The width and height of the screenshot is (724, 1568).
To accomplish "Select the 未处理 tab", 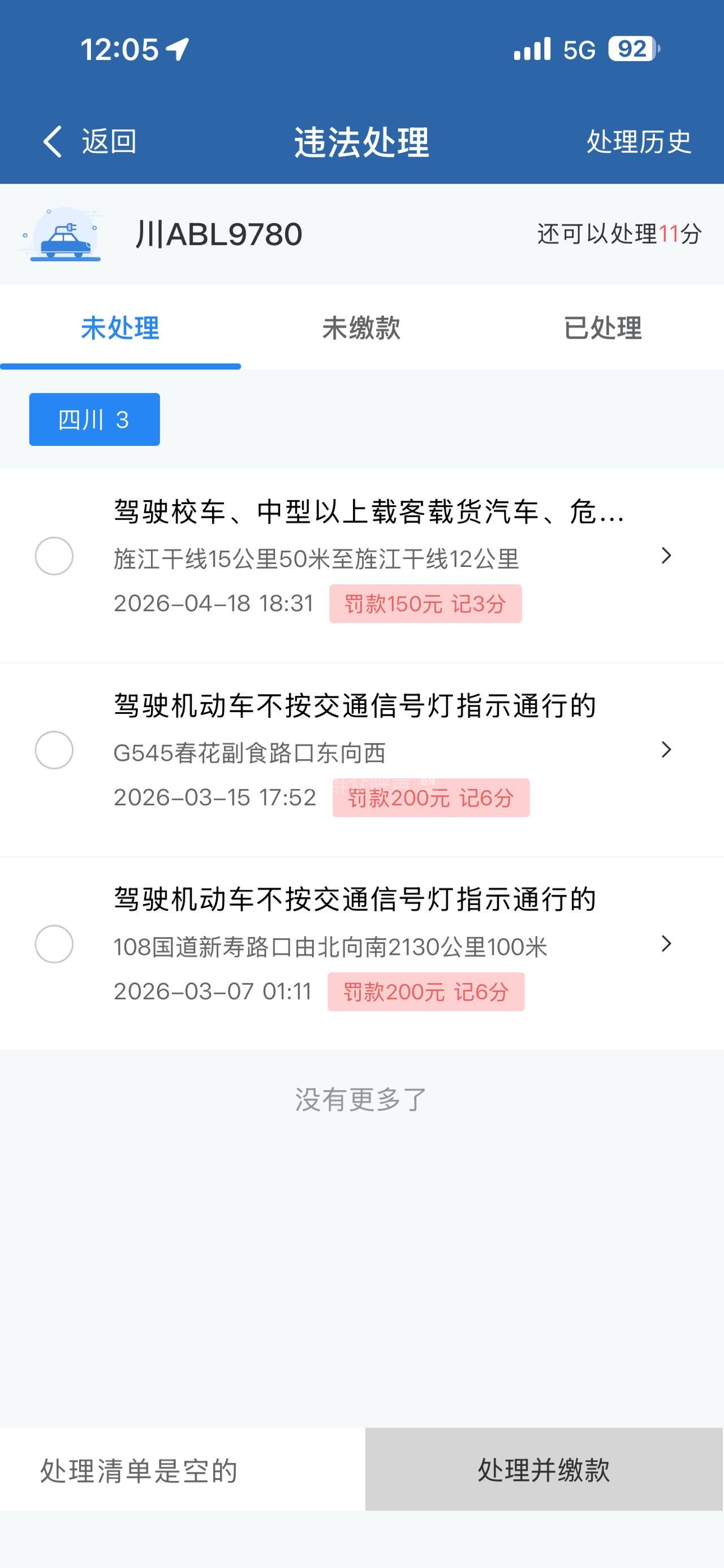I will [120, 328].
